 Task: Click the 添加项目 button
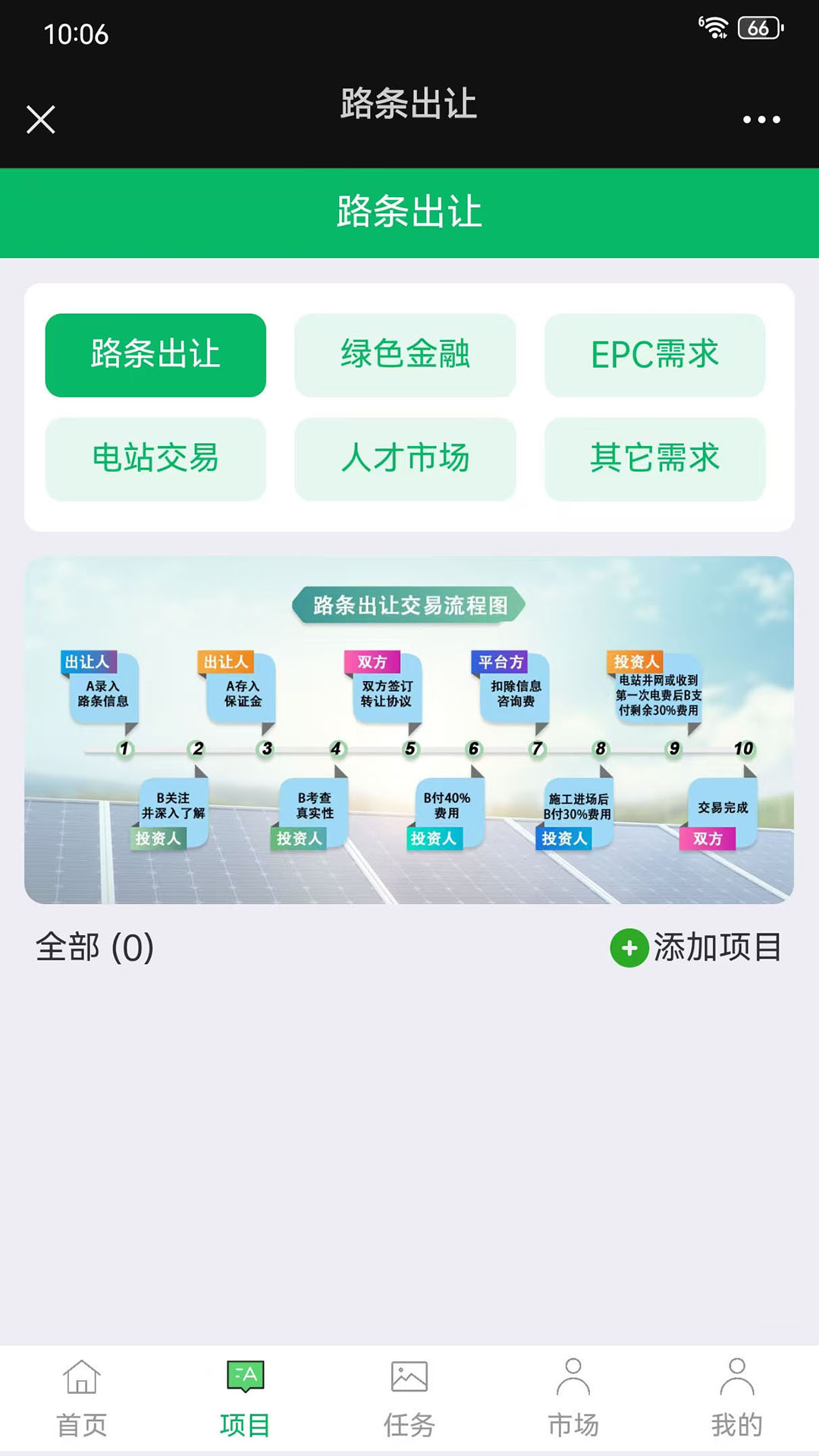(717, 948)
